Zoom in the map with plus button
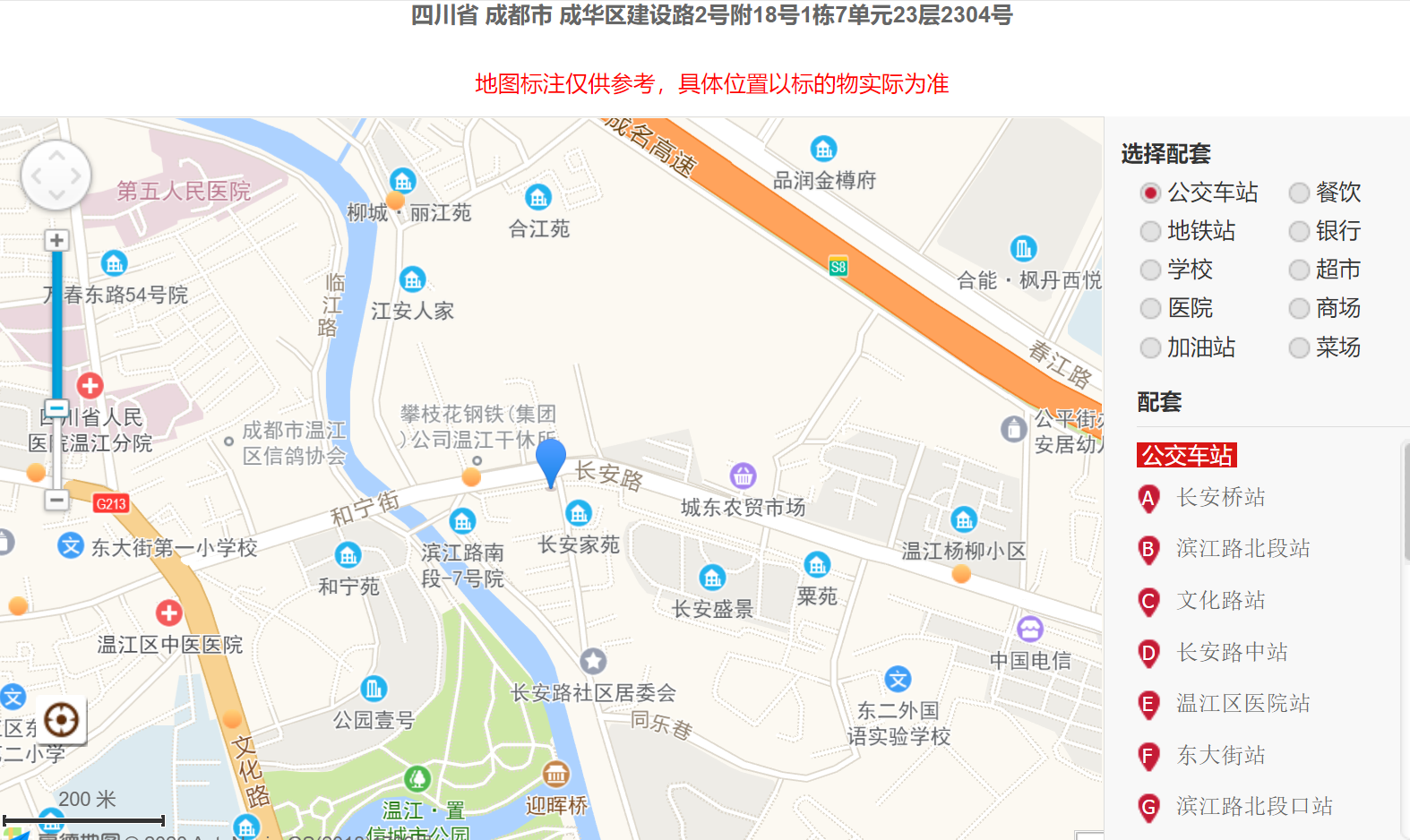1410x840 pixels. (56, 241)
